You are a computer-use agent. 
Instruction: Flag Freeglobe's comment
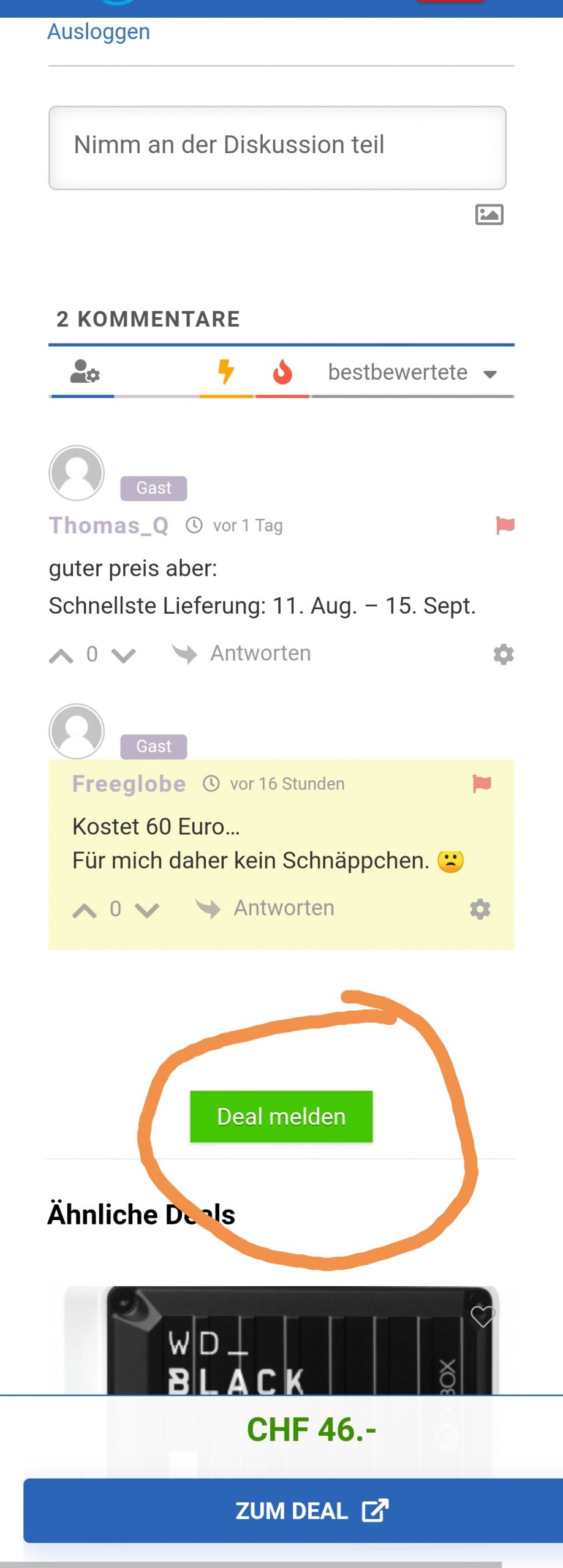(482, 783)
